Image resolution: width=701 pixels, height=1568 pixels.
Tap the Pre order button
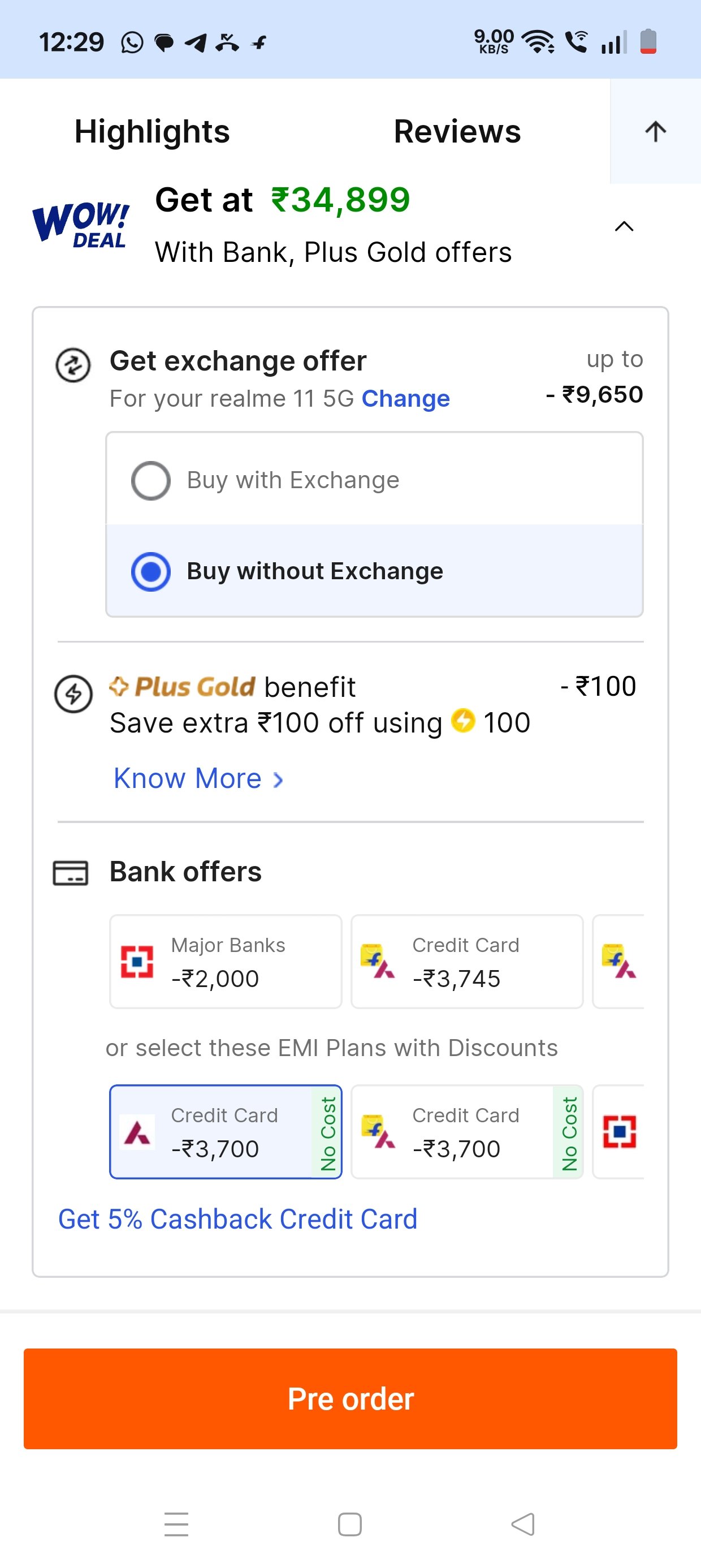(350, 1399)
